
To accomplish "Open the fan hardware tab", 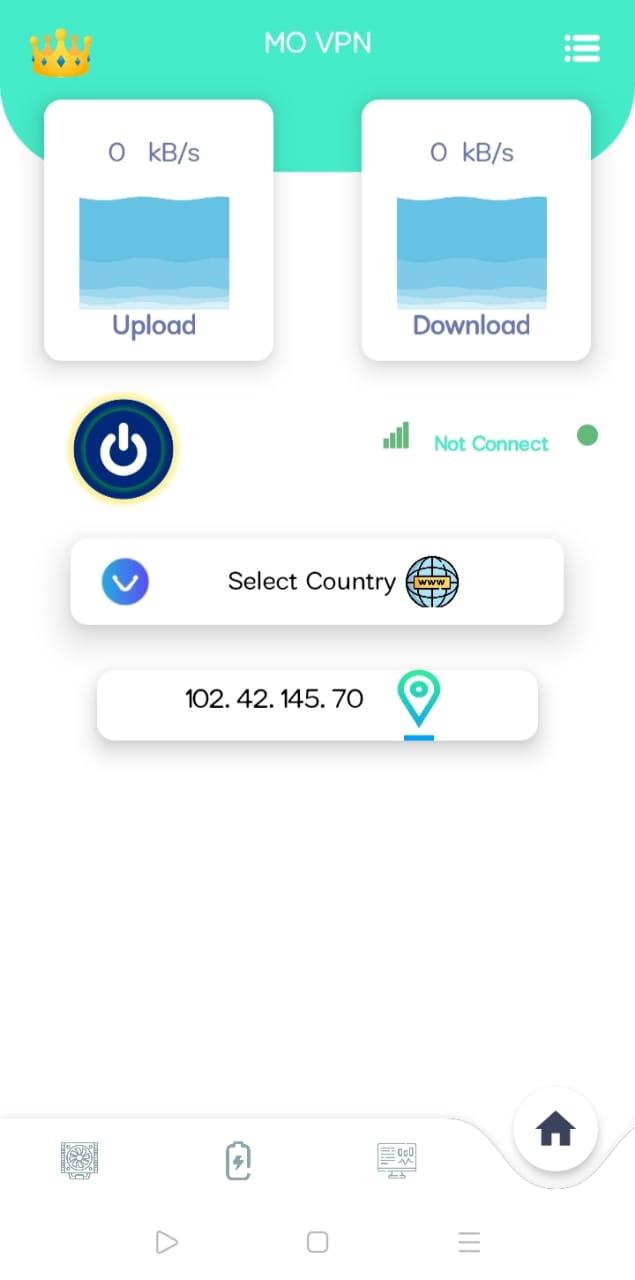I will point(79,1160).
